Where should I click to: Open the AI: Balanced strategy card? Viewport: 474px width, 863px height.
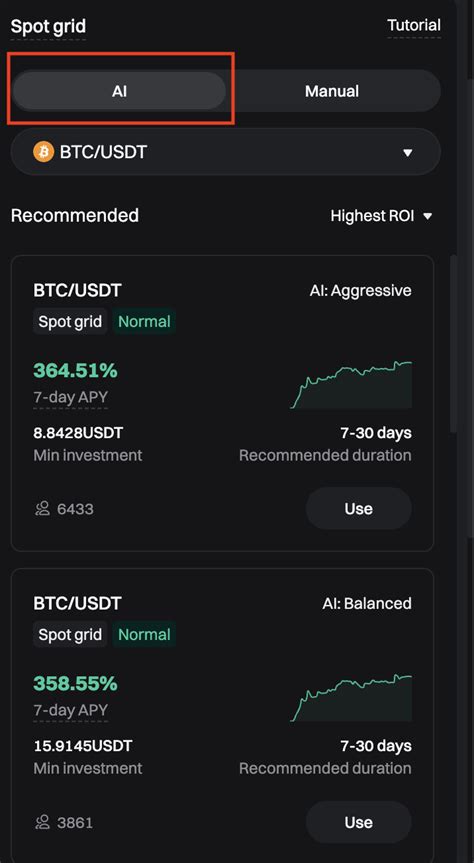pyautogui.click(x=222, y=715)
